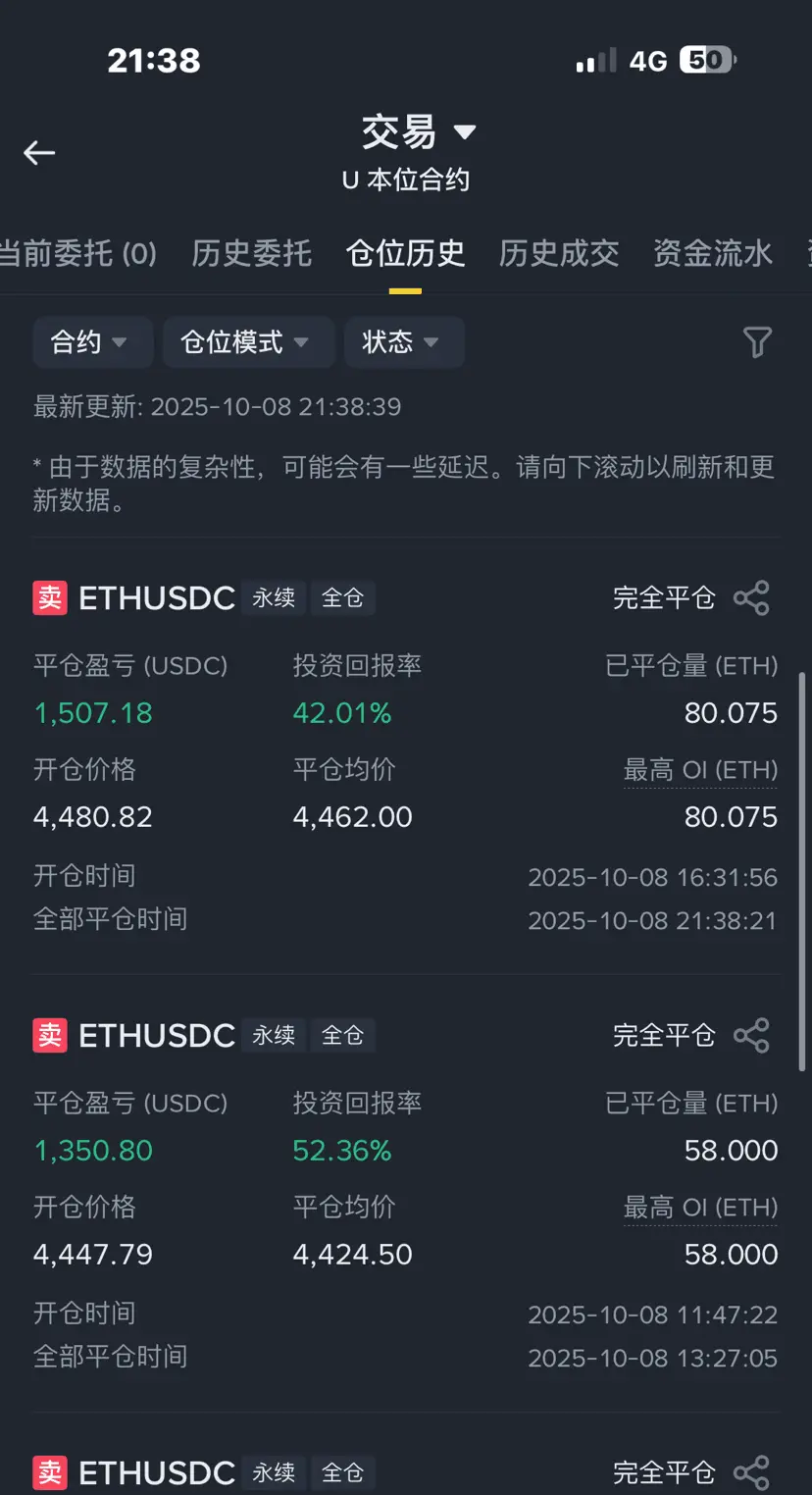Viewport: 812px width, 1495px height.
Task: Tap 最高 OI (ETH) label above 80.075
Action: point(700,771)
